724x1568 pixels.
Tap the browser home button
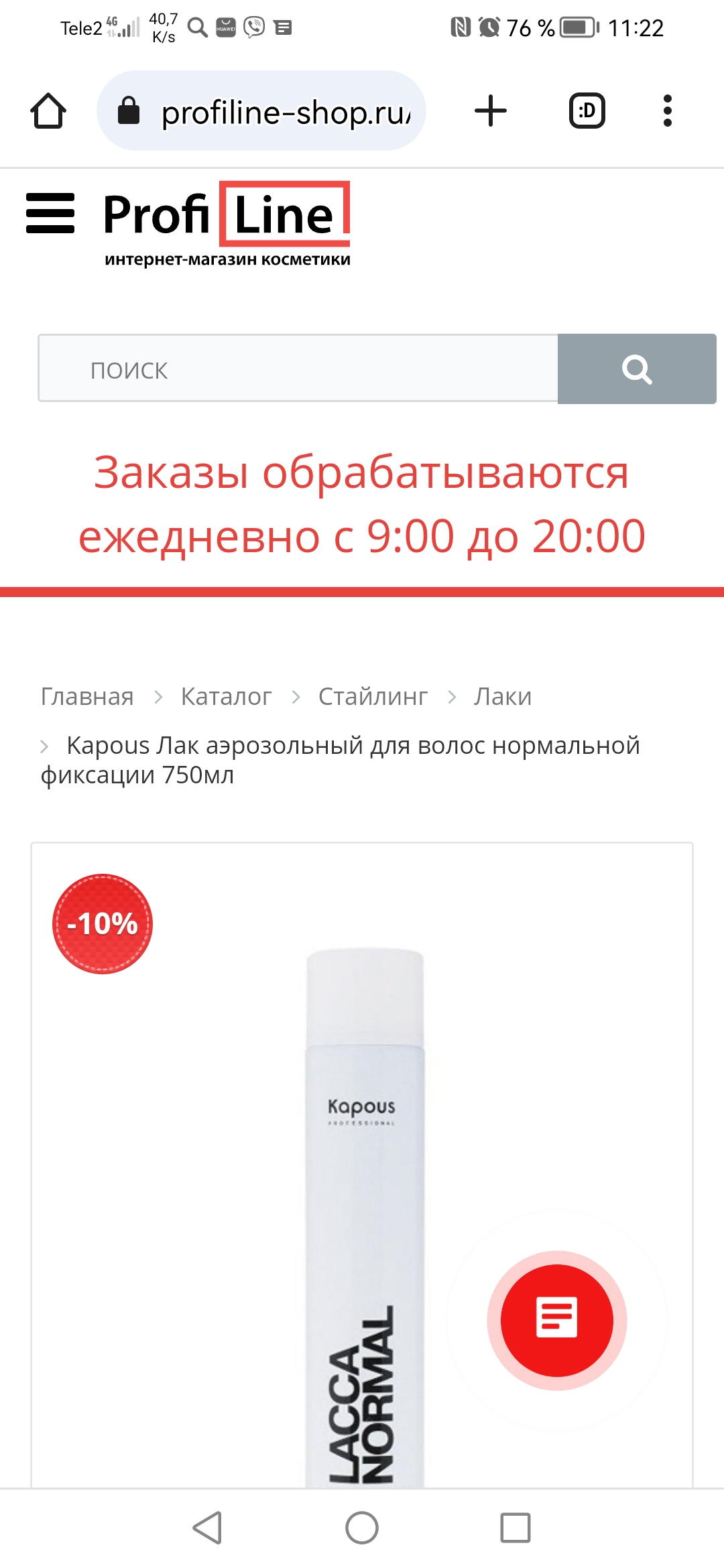pyautogui.click(x=48, y=111)
